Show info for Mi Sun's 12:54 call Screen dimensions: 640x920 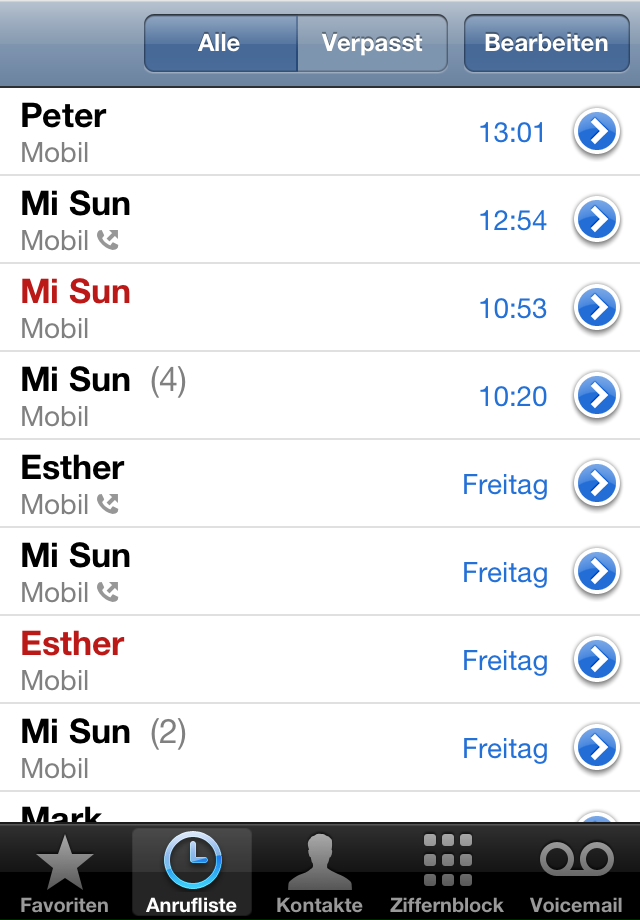coord(597,220)
